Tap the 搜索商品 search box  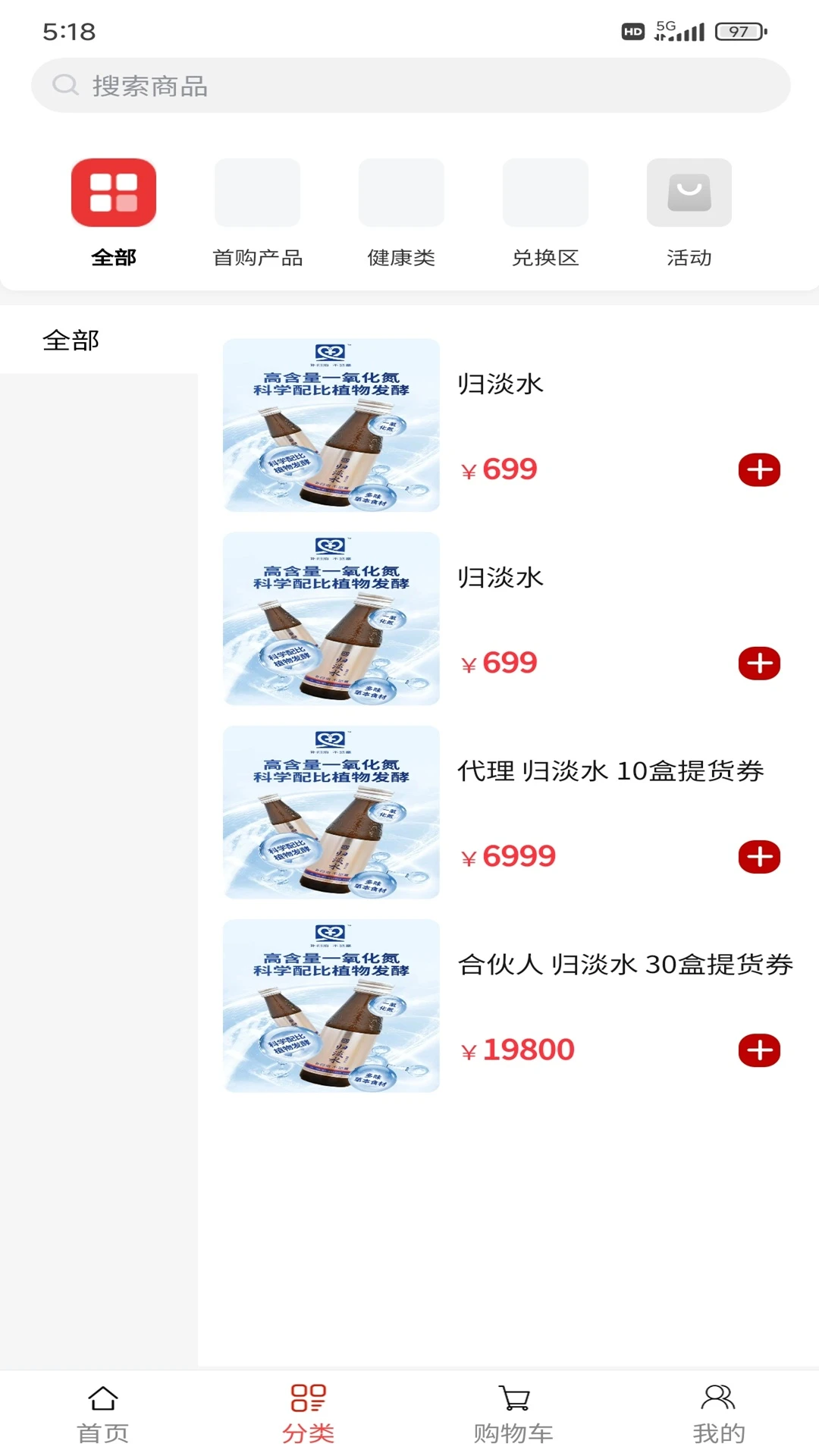click(409, 86)
